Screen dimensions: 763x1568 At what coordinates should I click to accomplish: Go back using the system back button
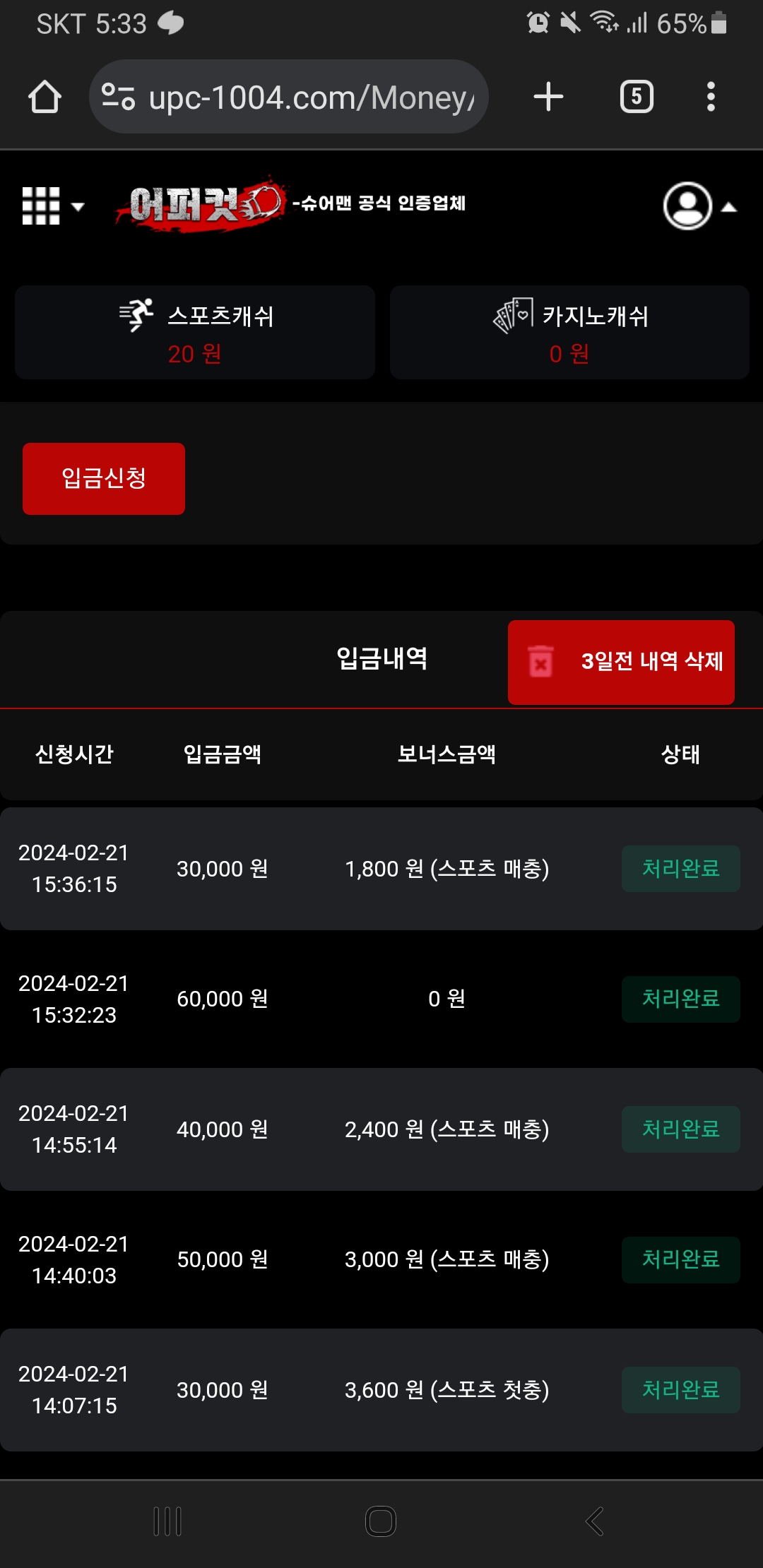point(594,1521)
